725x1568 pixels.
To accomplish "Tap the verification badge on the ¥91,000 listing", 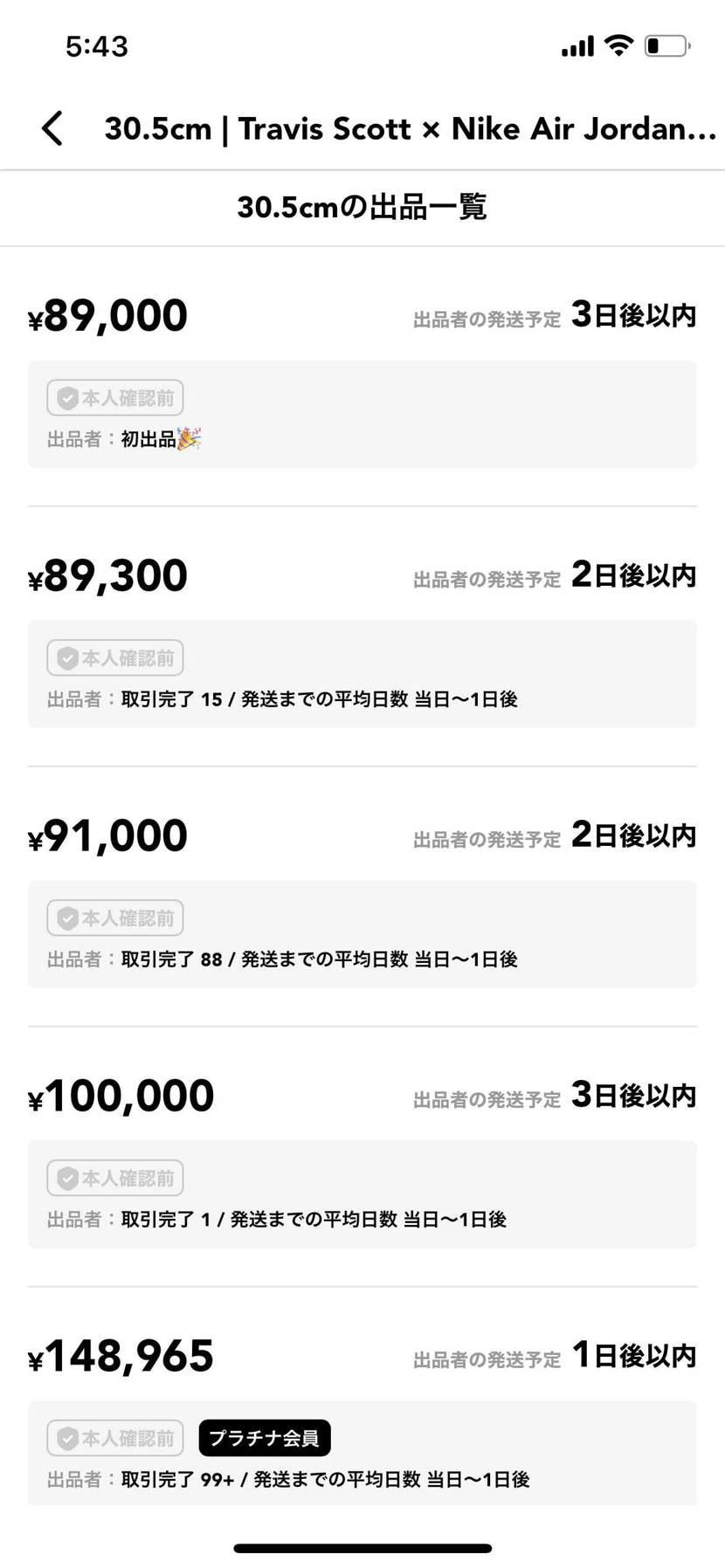I will (68, 918).
